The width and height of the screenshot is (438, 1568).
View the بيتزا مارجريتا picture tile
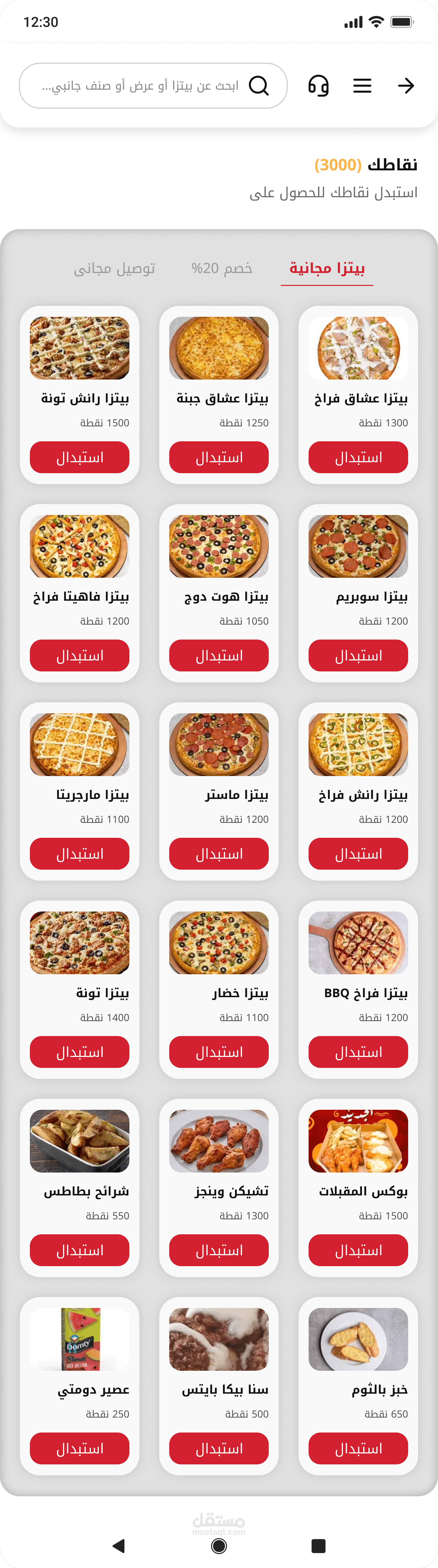[x=80, y=744]
